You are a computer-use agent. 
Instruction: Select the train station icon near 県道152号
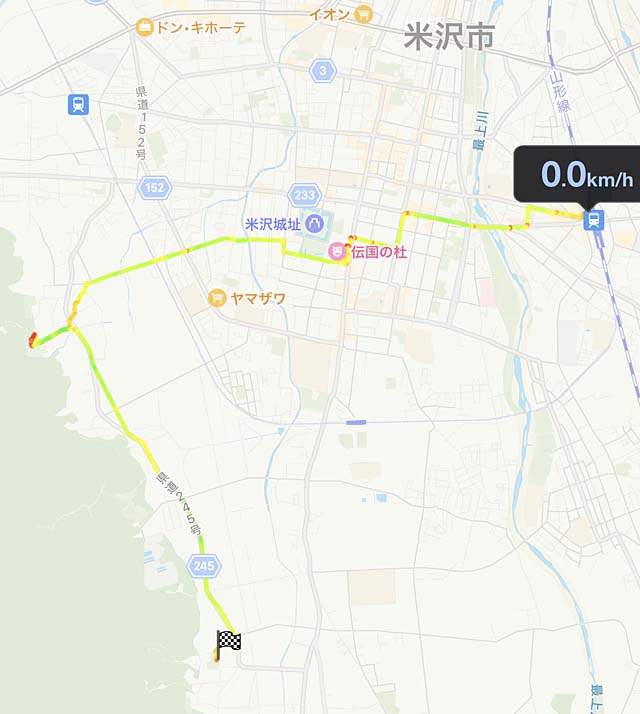(x=78, y=103)
